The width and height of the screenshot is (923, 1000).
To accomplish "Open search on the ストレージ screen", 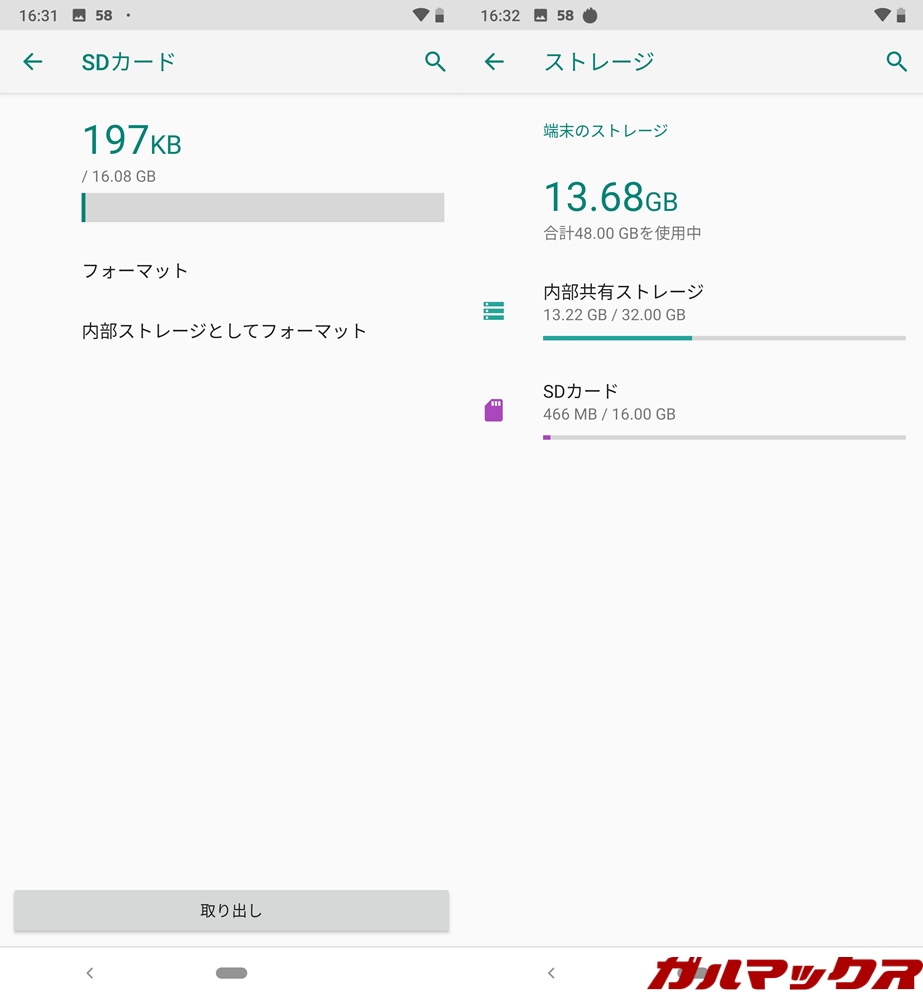I will [x=896, y=62].
